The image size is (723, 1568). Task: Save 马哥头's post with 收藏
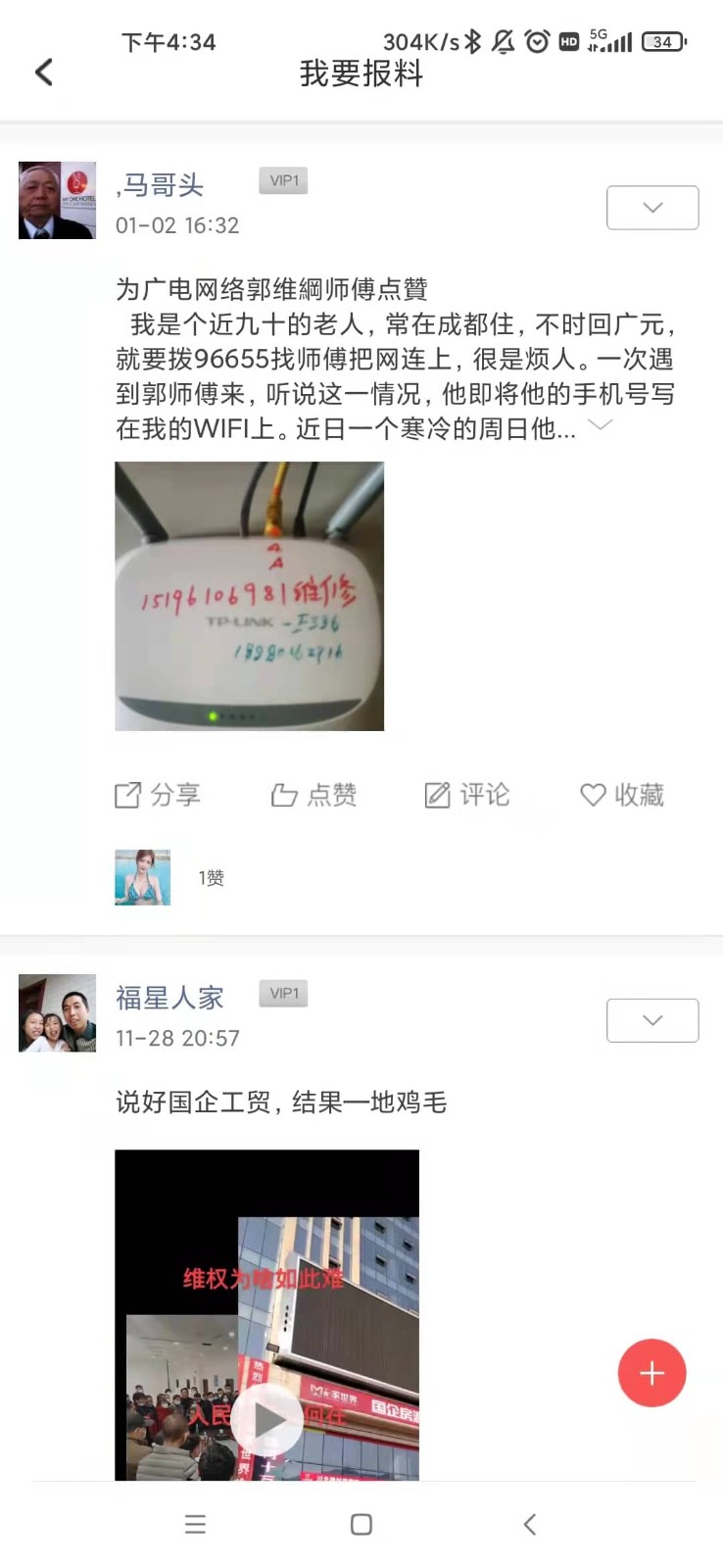click(622, 795)
